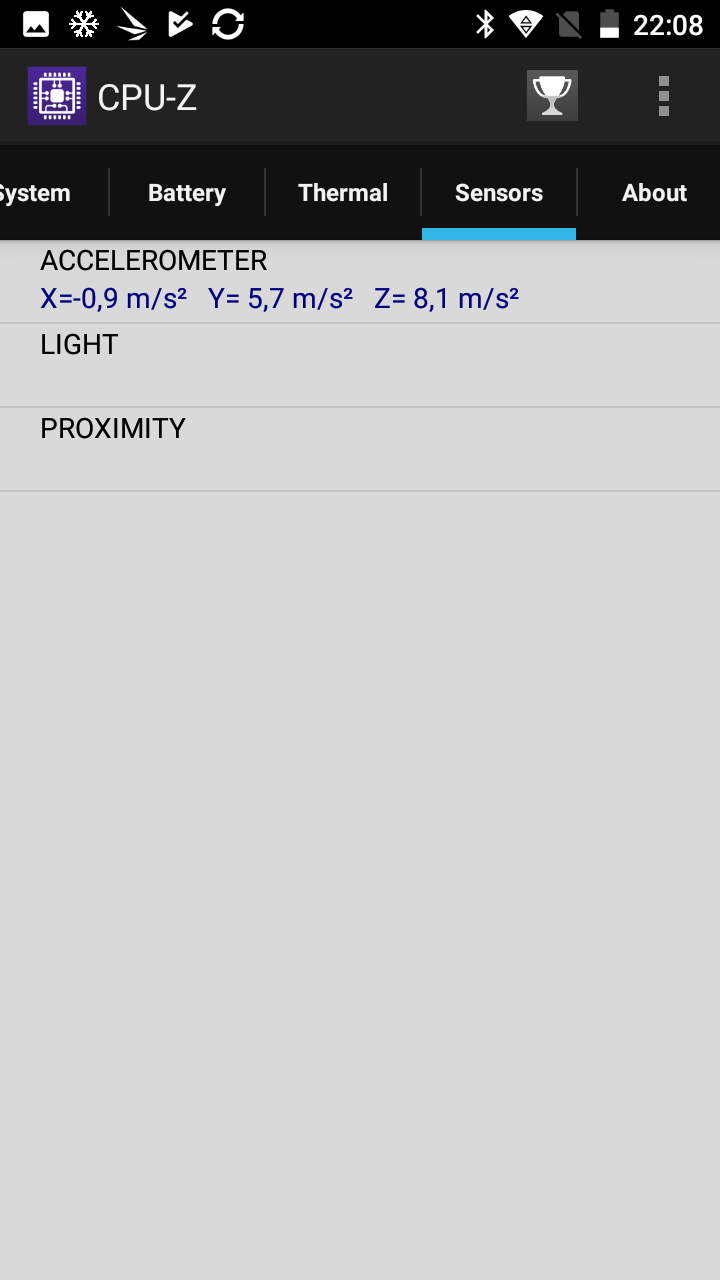Select the Sensors tab
The height and width of the screenshot is (1280, 720).
(499, 193)
